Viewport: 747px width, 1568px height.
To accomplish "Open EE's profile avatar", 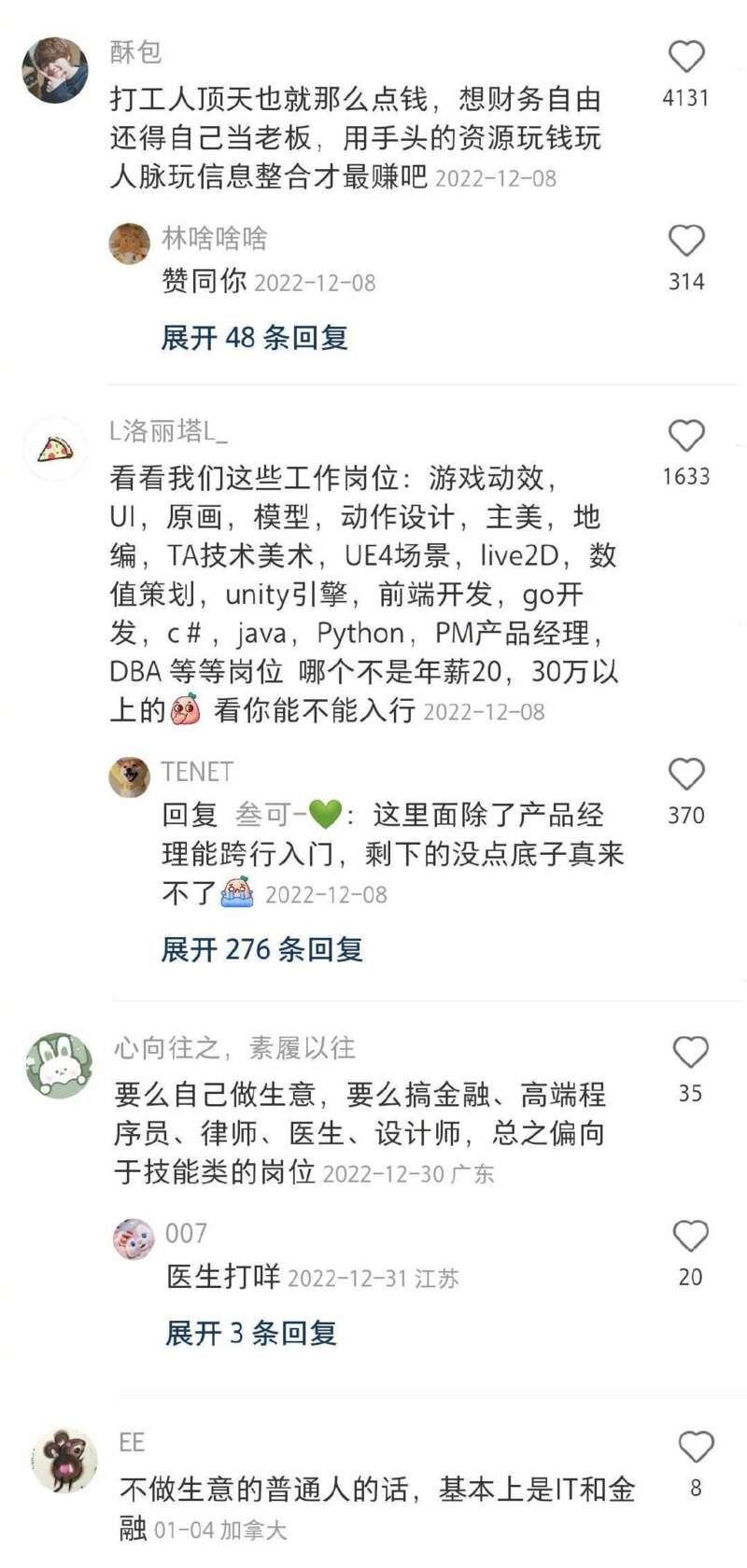I will 64,1461.
